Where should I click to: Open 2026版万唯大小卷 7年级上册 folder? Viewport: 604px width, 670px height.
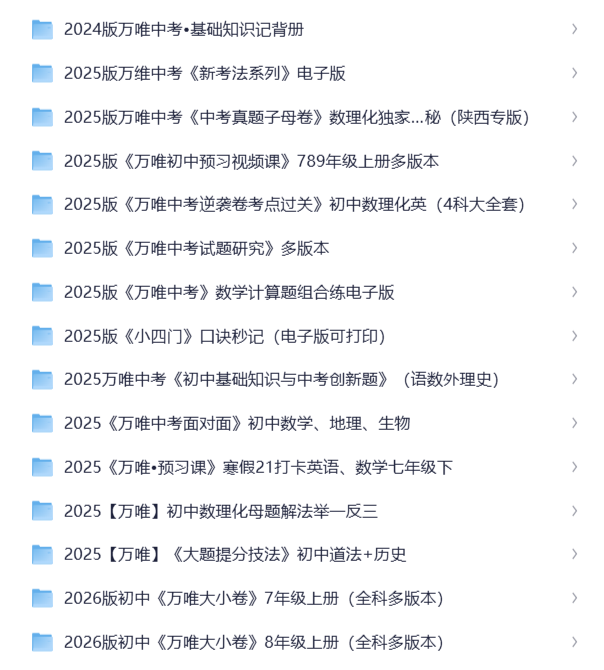tap(253, 598)
